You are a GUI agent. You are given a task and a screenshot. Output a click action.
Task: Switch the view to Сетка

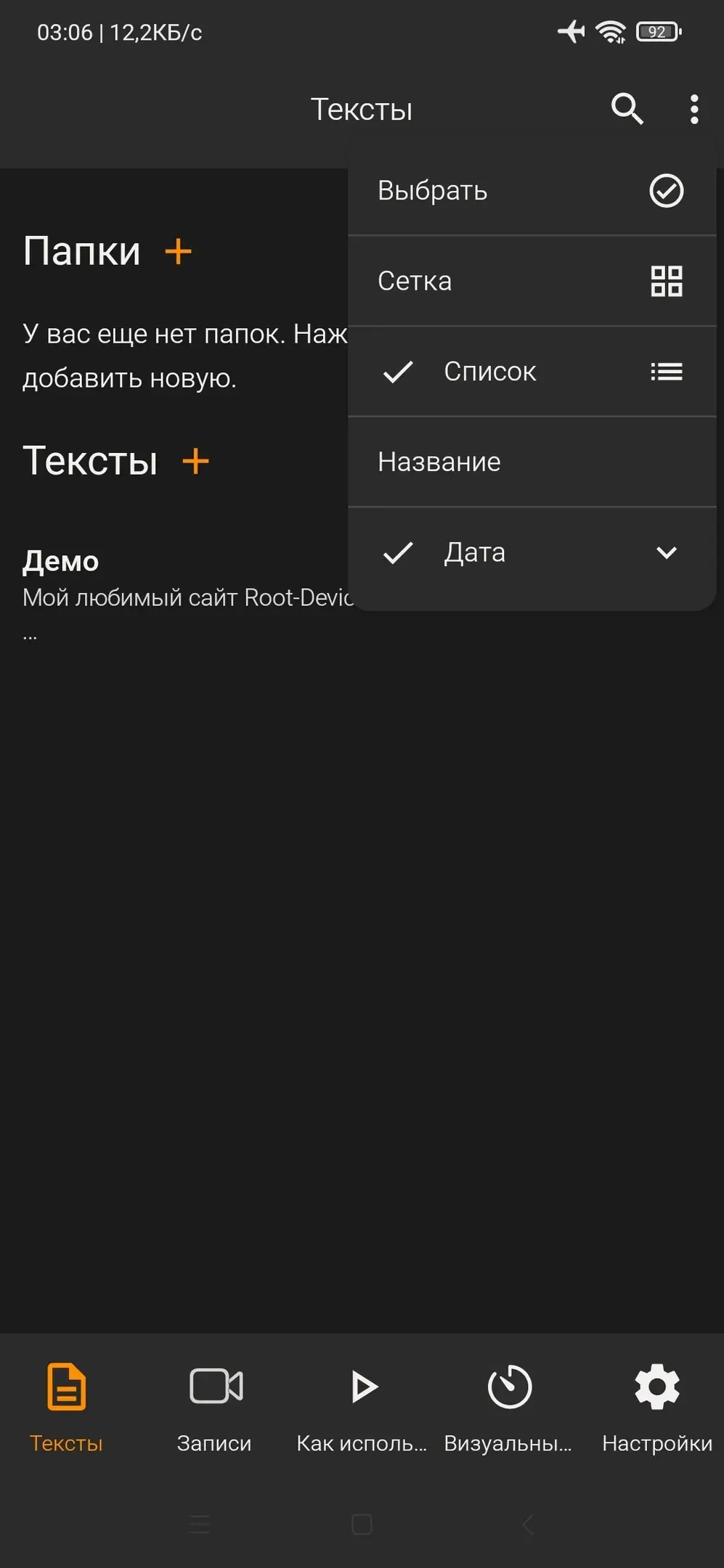pyautogui.click(x=532, y=281)
